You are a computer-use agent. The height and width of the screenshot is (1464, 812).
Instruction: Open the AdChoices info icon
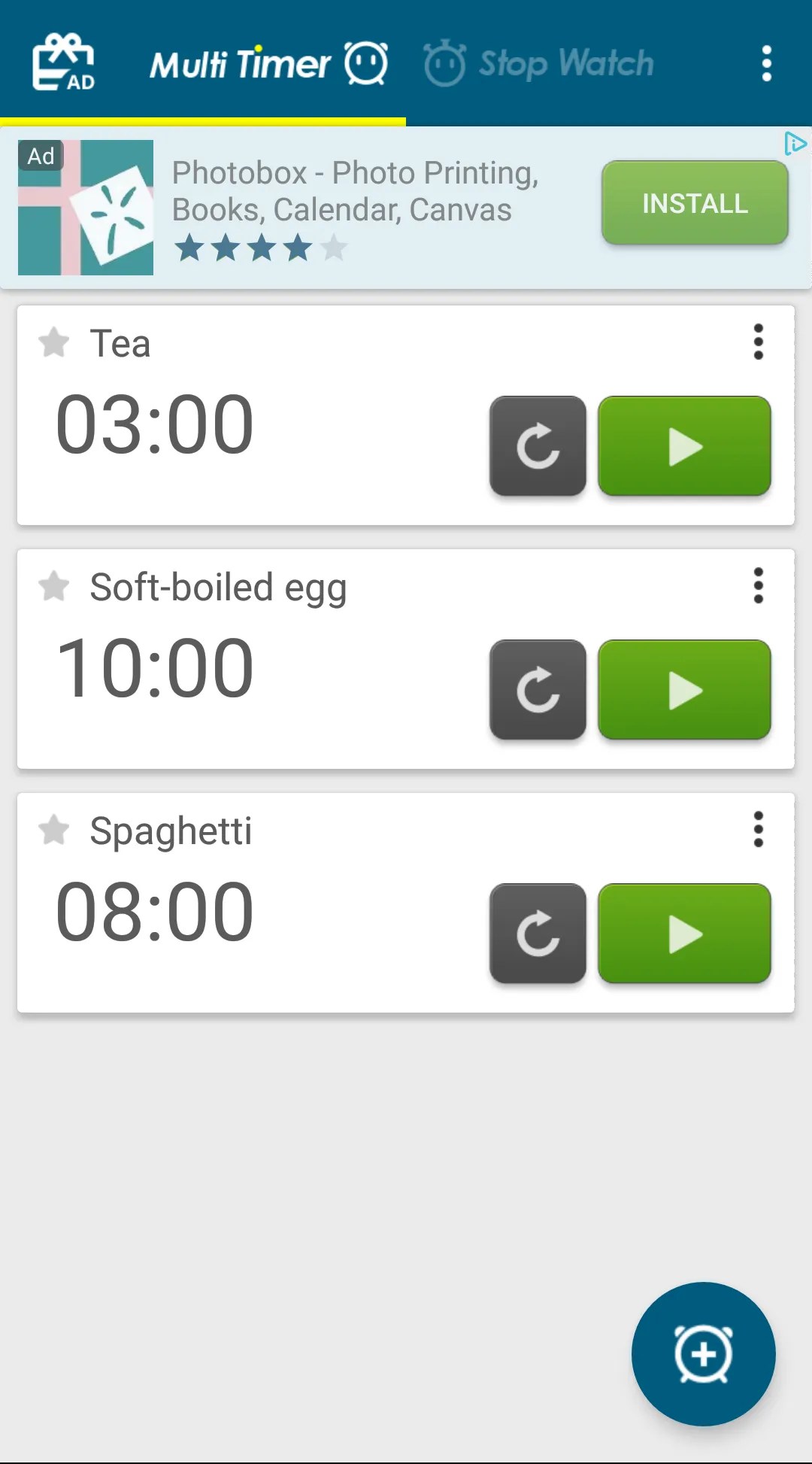click(794, 143)
